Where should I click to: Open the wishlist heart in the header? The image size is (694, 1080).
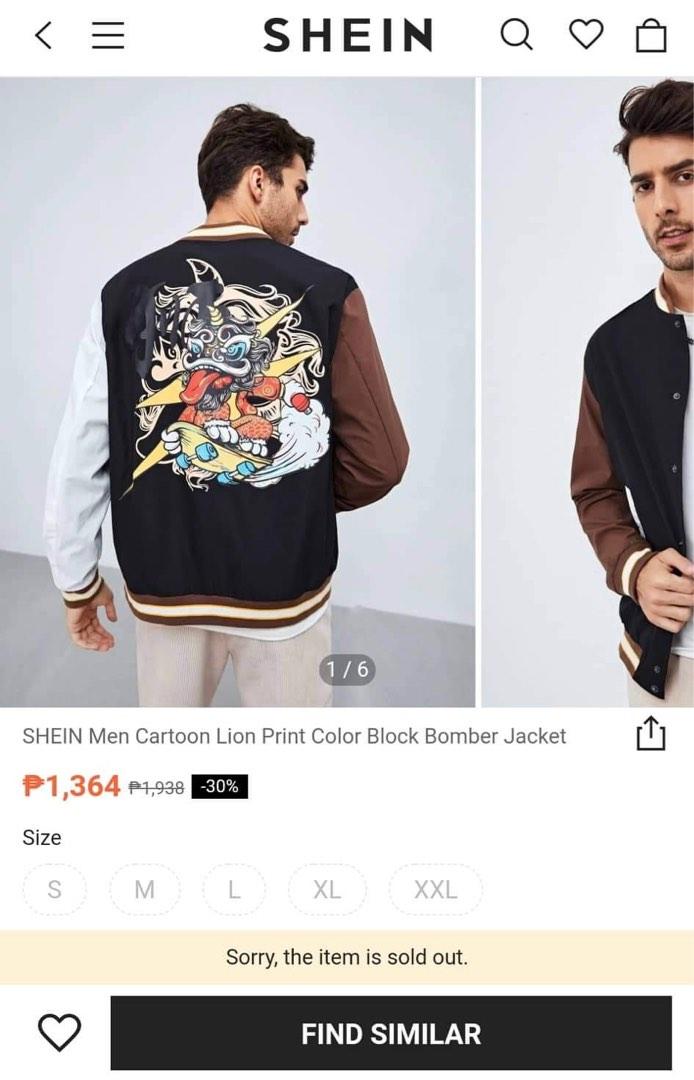coord(586,35)
